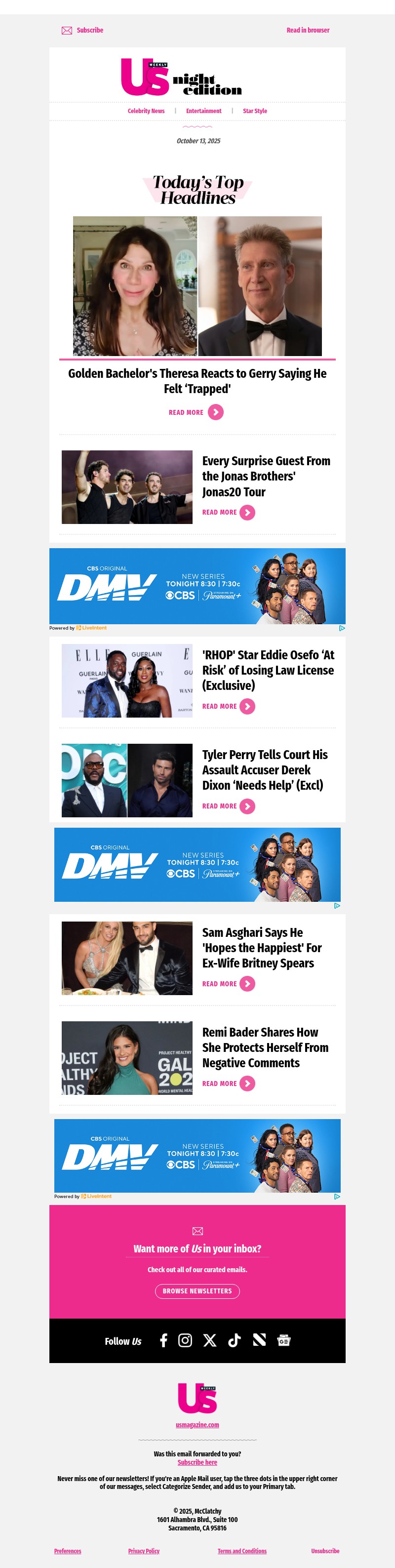Tap the Browse Newsletters button
The width and height of the screenshot is (395, 1568).
[x=197, y=1291]
